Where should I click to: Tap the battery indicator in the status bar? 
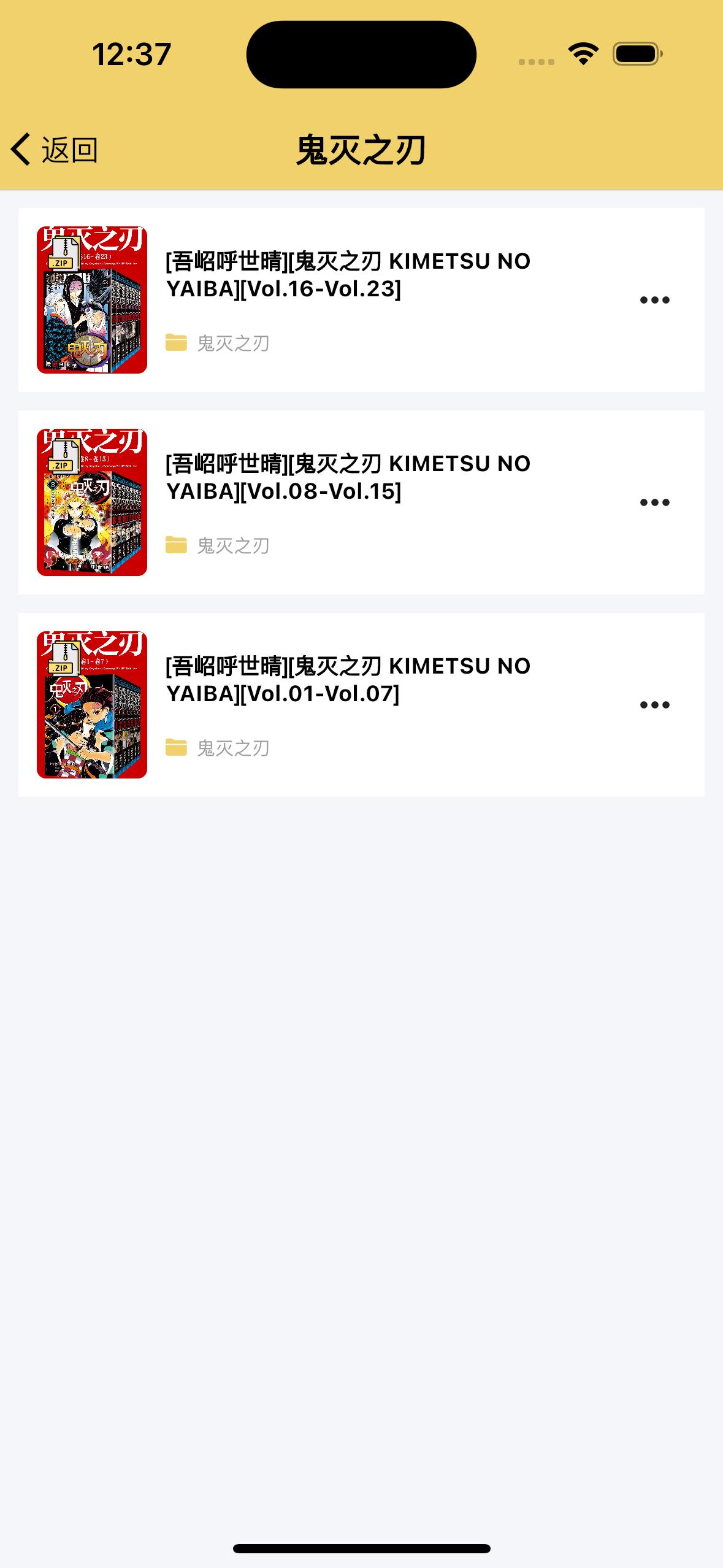pyautogui.click(x=635, y=54)
